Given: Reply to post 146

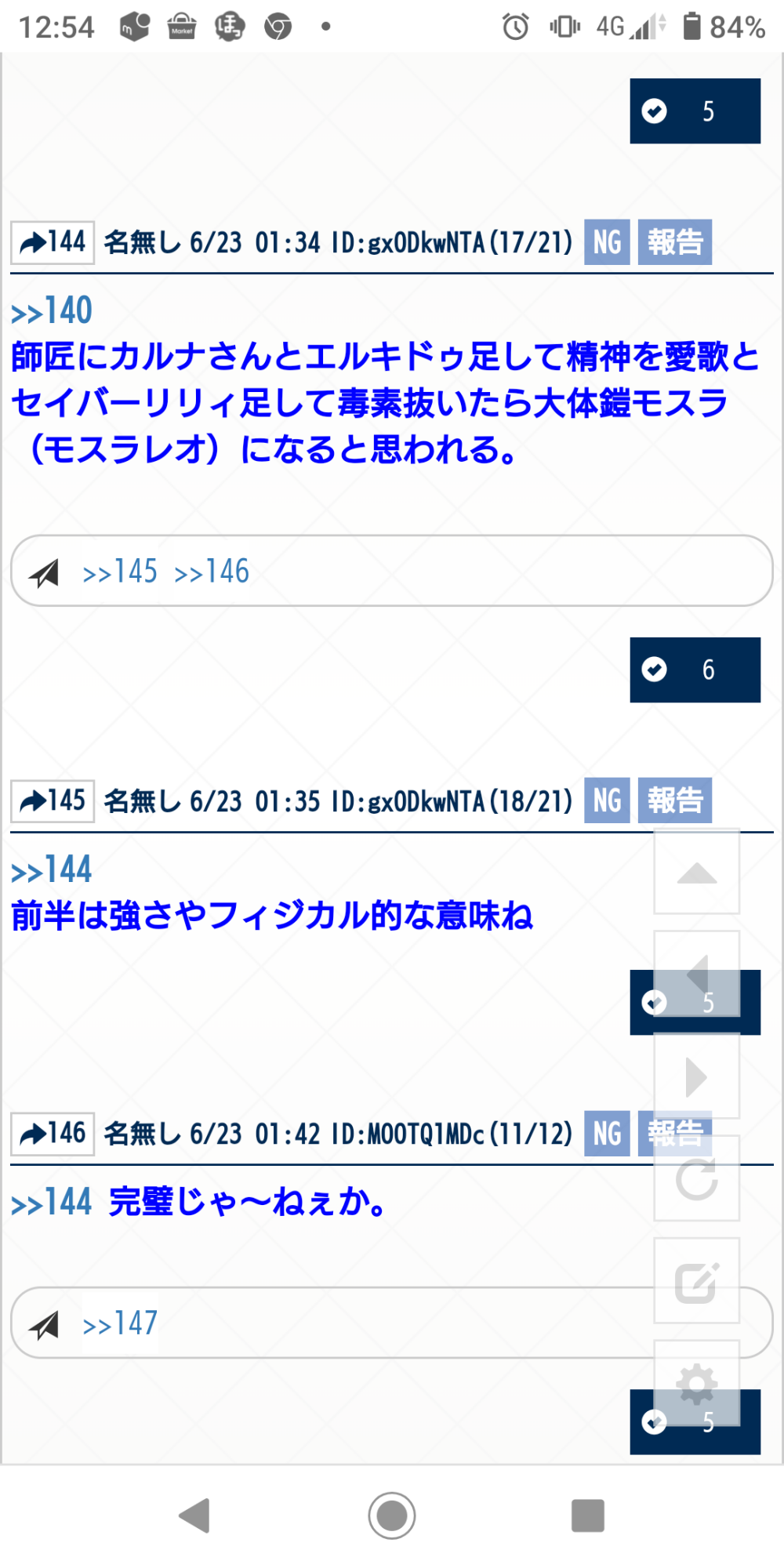Looking at the screenshot, I should (52, 1133).
